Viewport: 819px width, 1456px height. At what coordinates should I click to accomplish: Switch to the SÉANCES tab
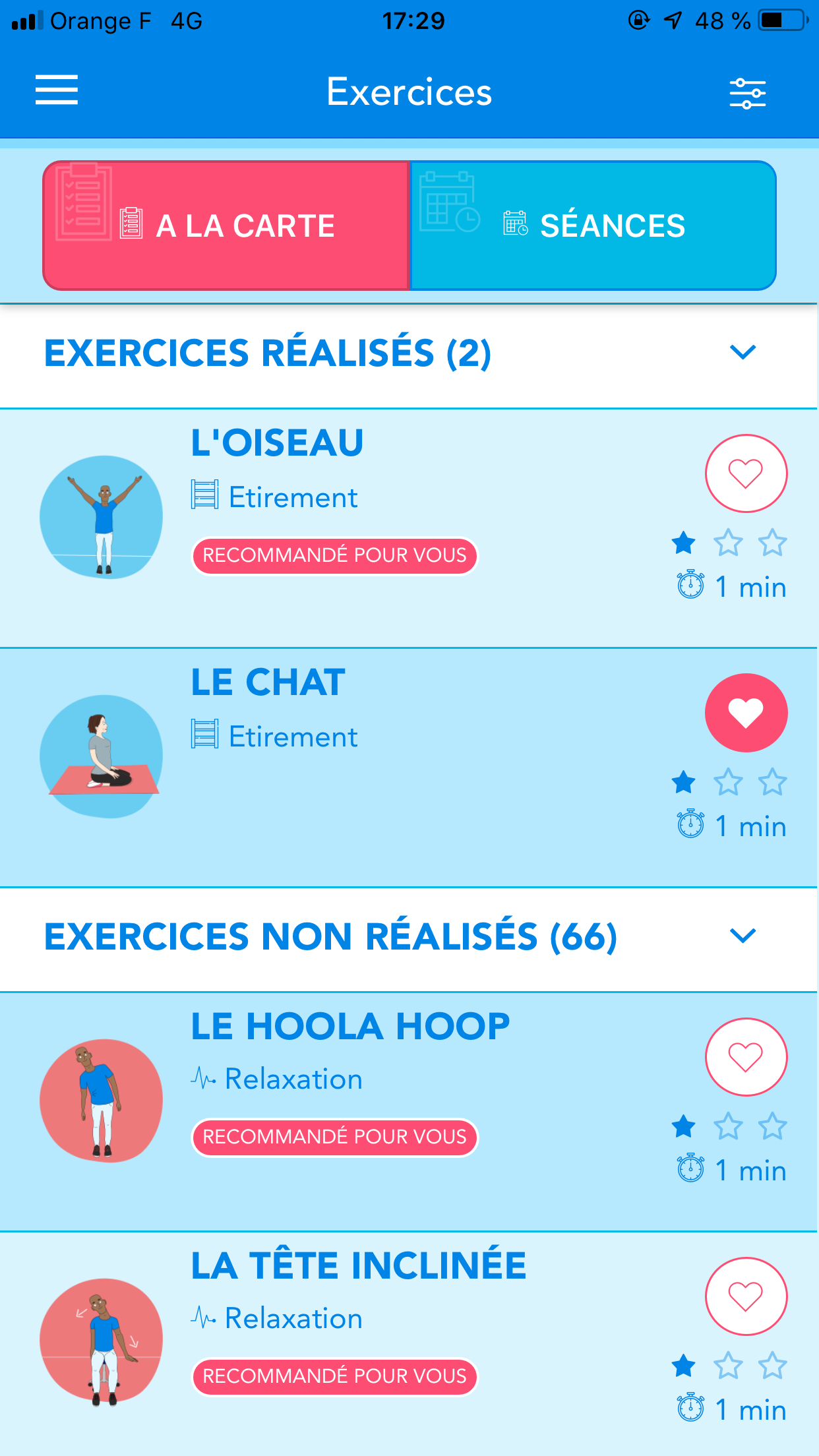tap(593, 226)
